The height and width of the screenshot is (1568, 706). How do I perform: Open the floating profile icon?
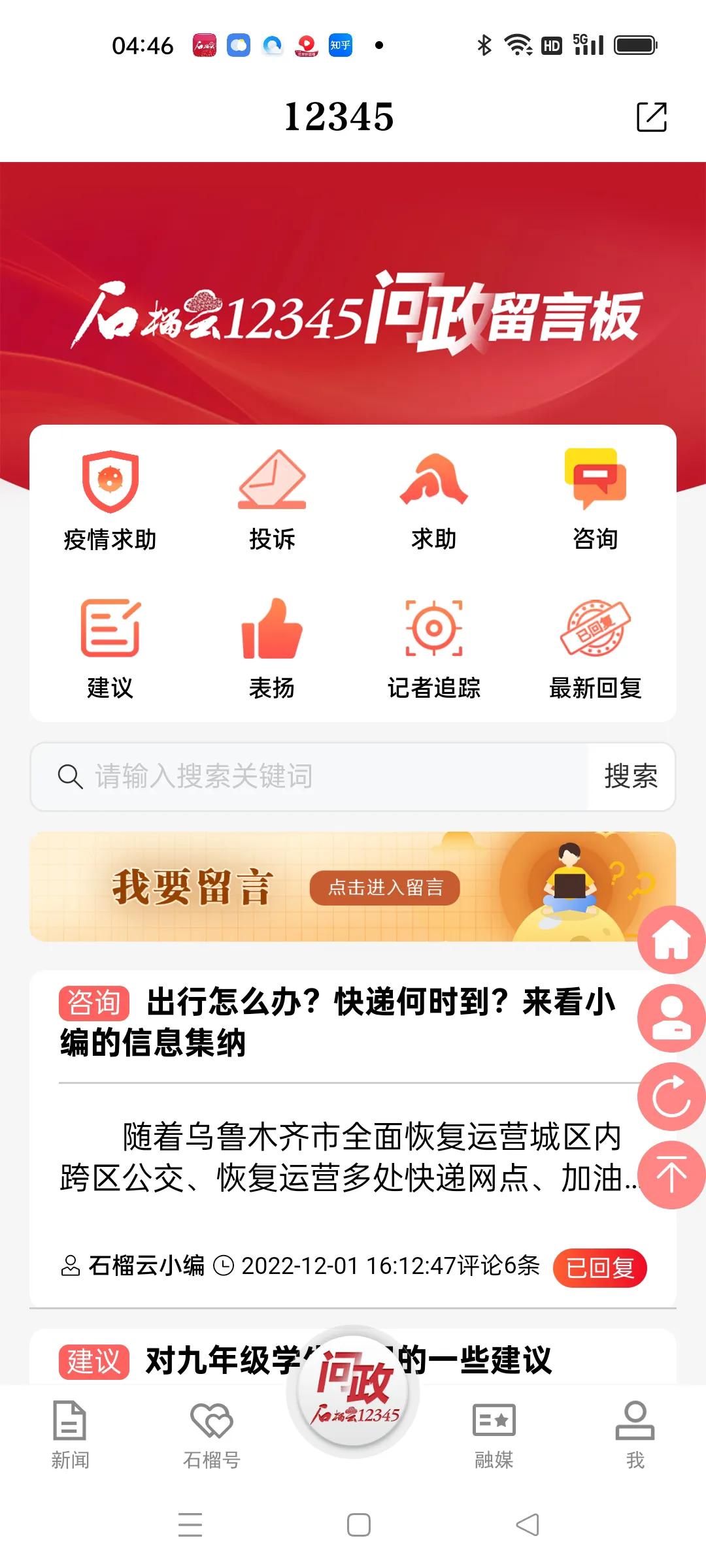(670, 1018)
